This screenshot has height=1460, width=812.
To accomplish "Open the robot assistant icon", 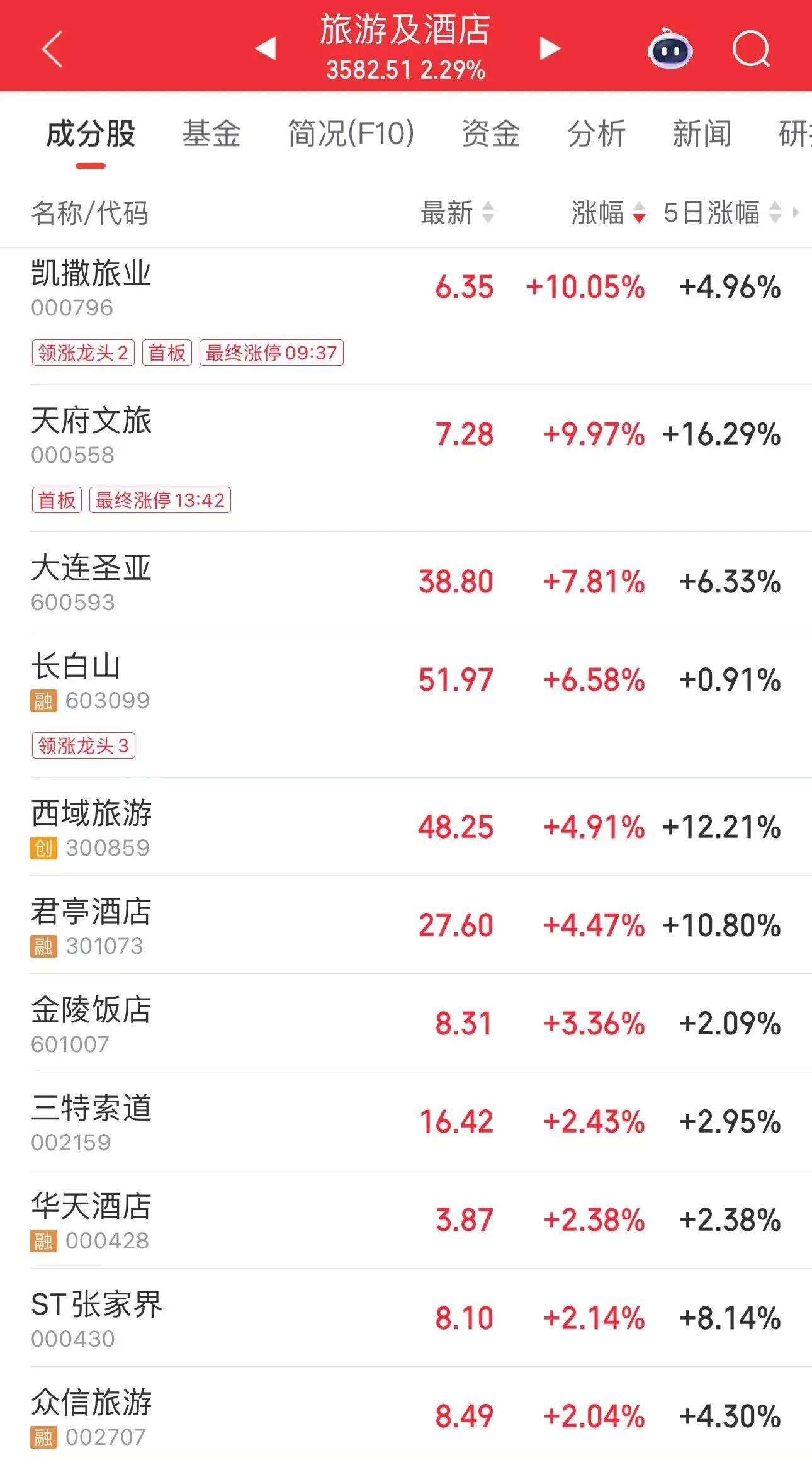I will 670,48.
